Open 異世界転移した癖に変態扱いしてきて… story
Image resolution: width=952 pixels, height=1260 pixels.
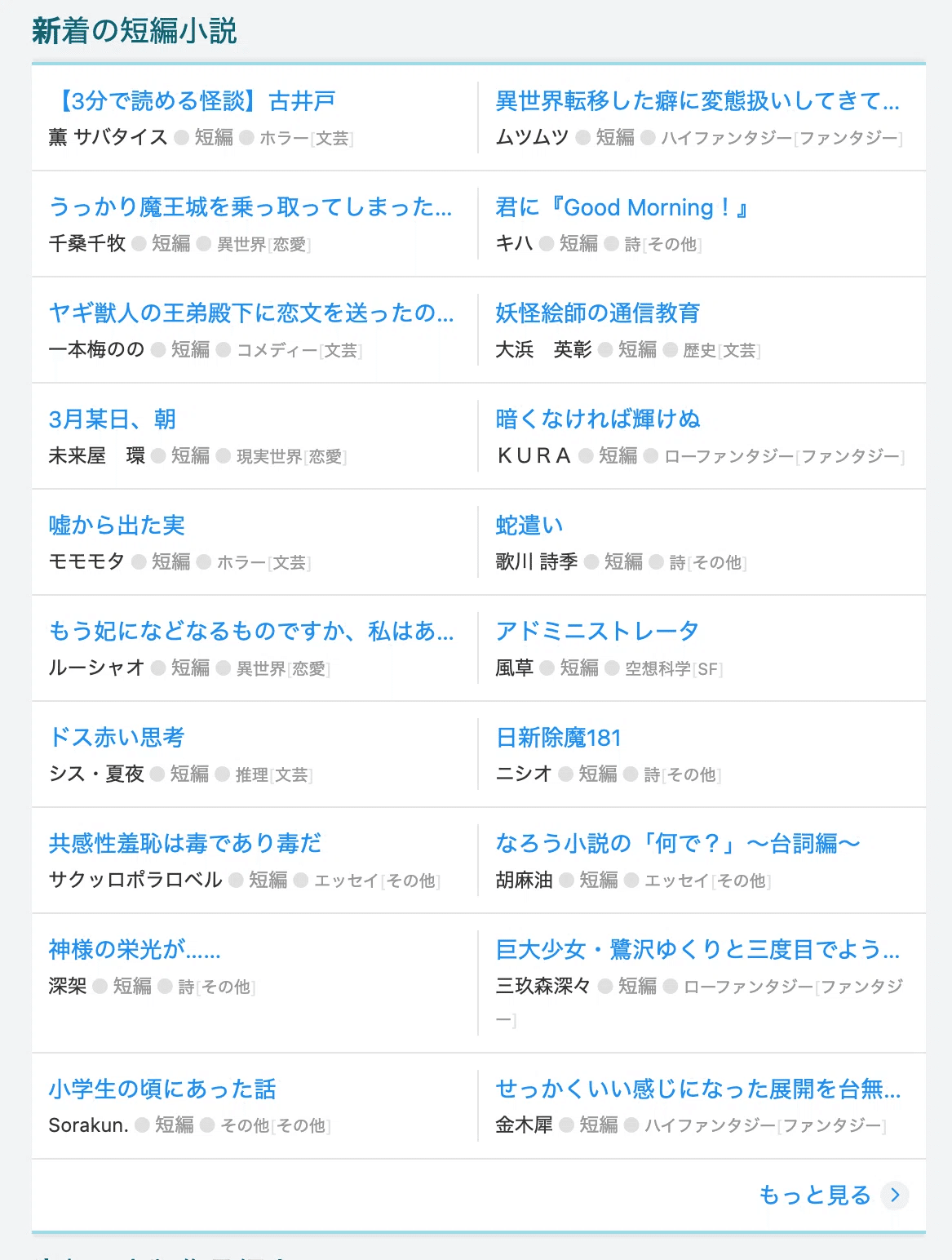click(697, 101)
